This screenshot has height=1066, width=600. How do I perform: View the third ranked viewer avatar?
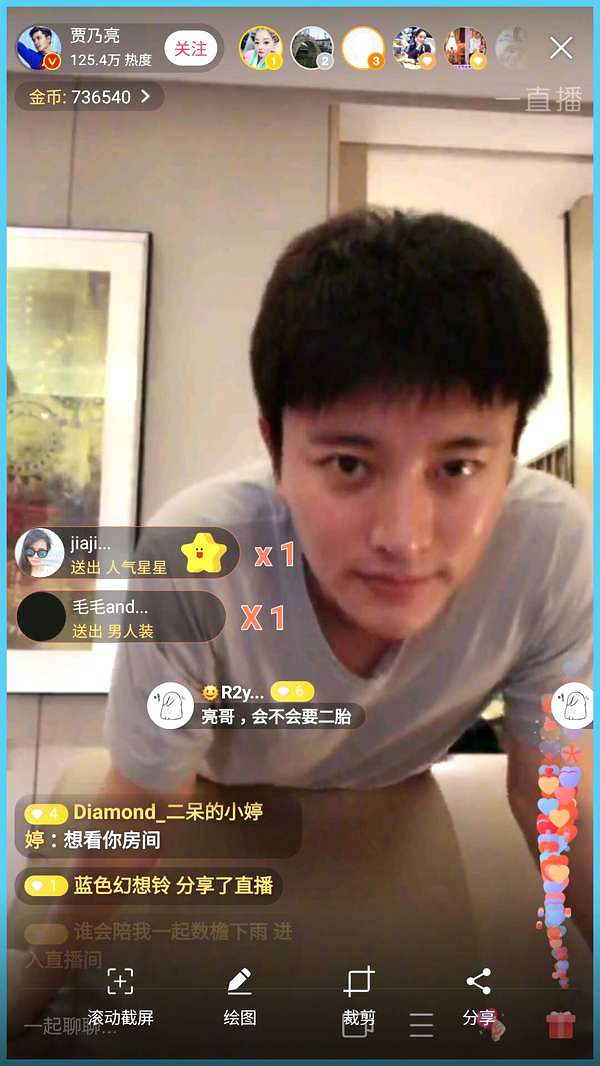[x=363, y=47]
